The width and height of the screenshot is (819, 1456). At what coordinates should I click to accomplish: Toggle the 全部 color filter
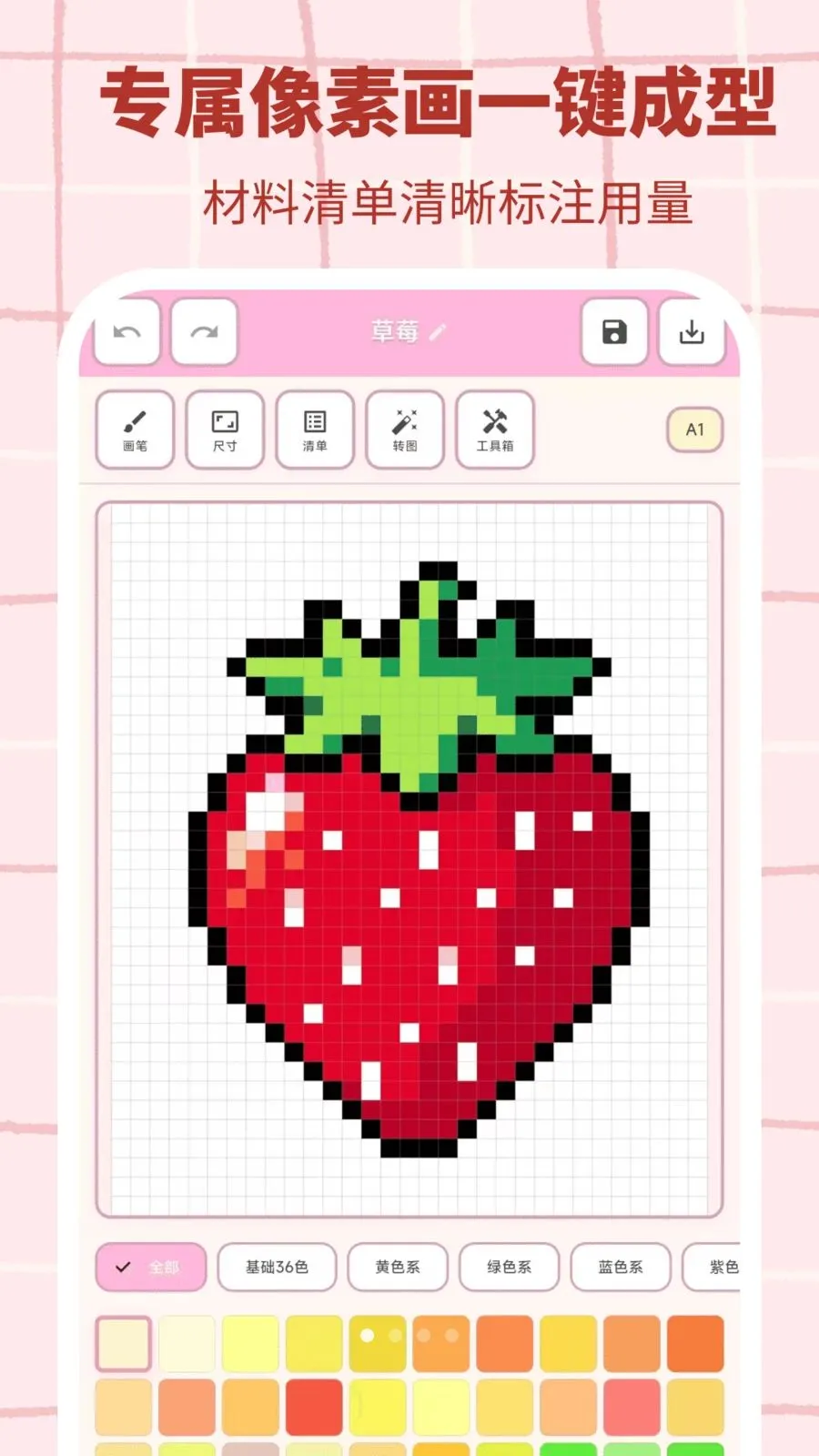tap(150, 1266)
